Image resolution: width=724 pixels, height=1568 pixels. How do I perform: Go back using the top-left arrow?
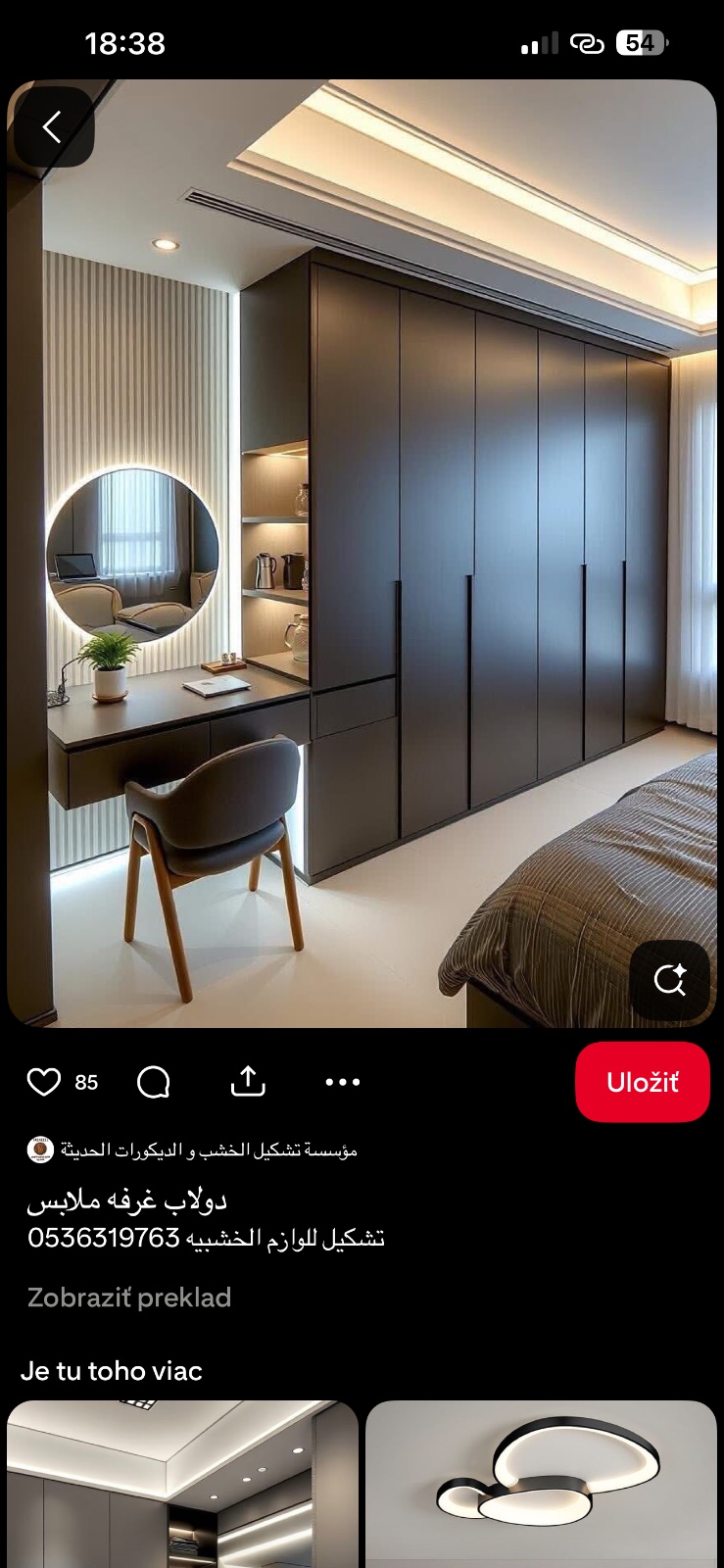[52, 127]
